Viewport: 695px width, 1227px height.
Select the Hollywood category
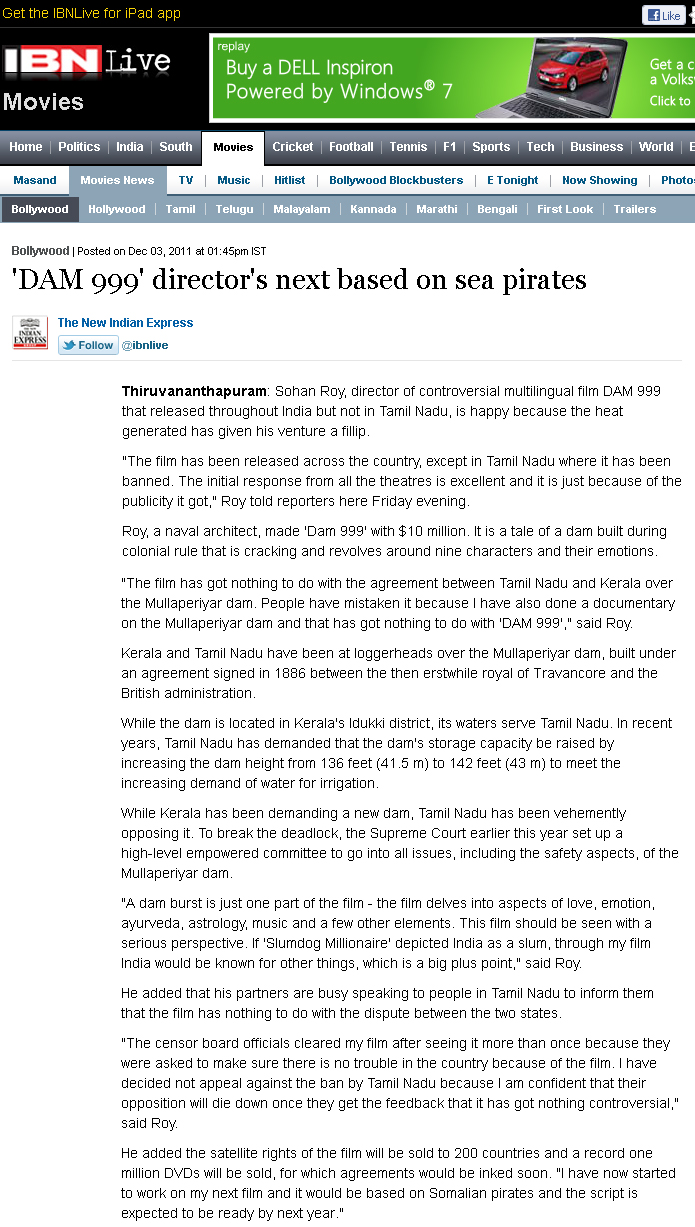coord(117,210)
